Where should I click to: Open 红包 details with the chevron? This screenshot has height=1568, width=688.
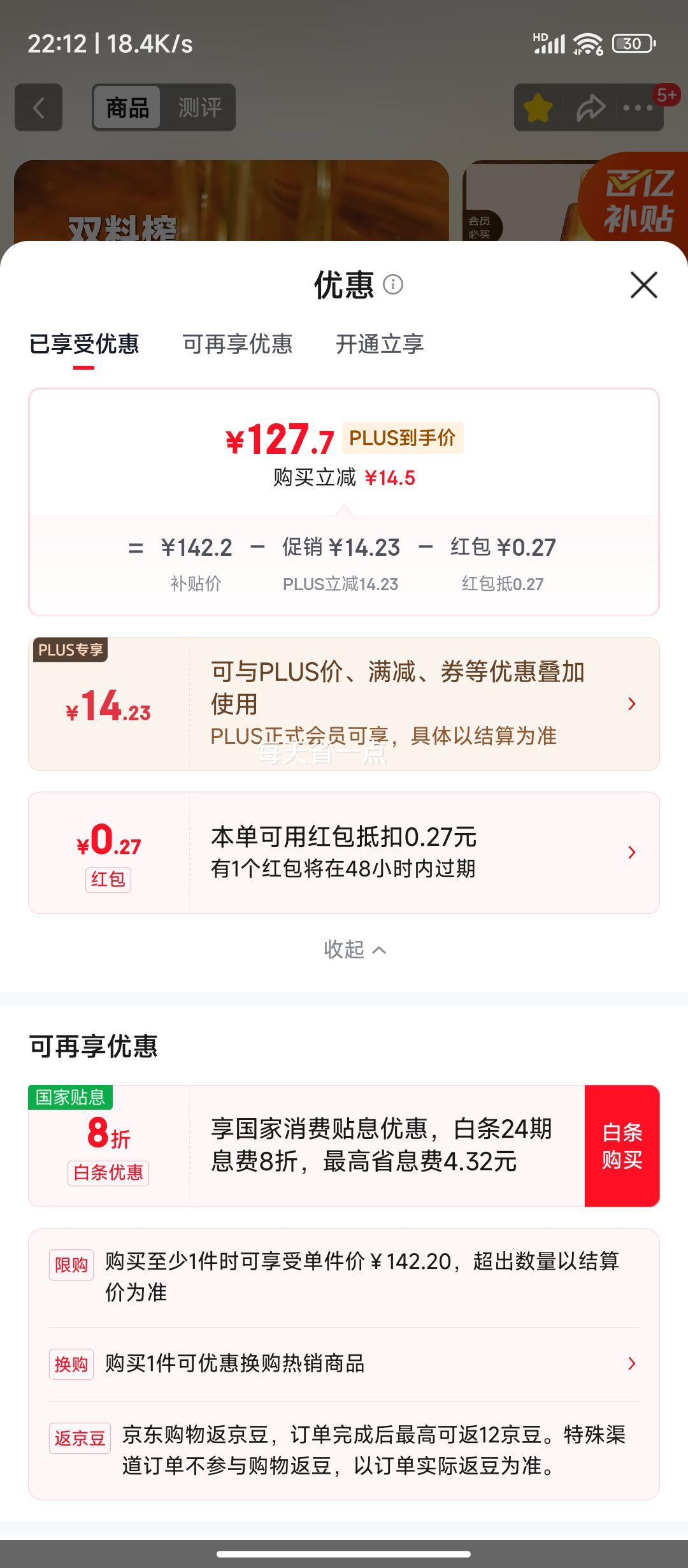(631, 852)
